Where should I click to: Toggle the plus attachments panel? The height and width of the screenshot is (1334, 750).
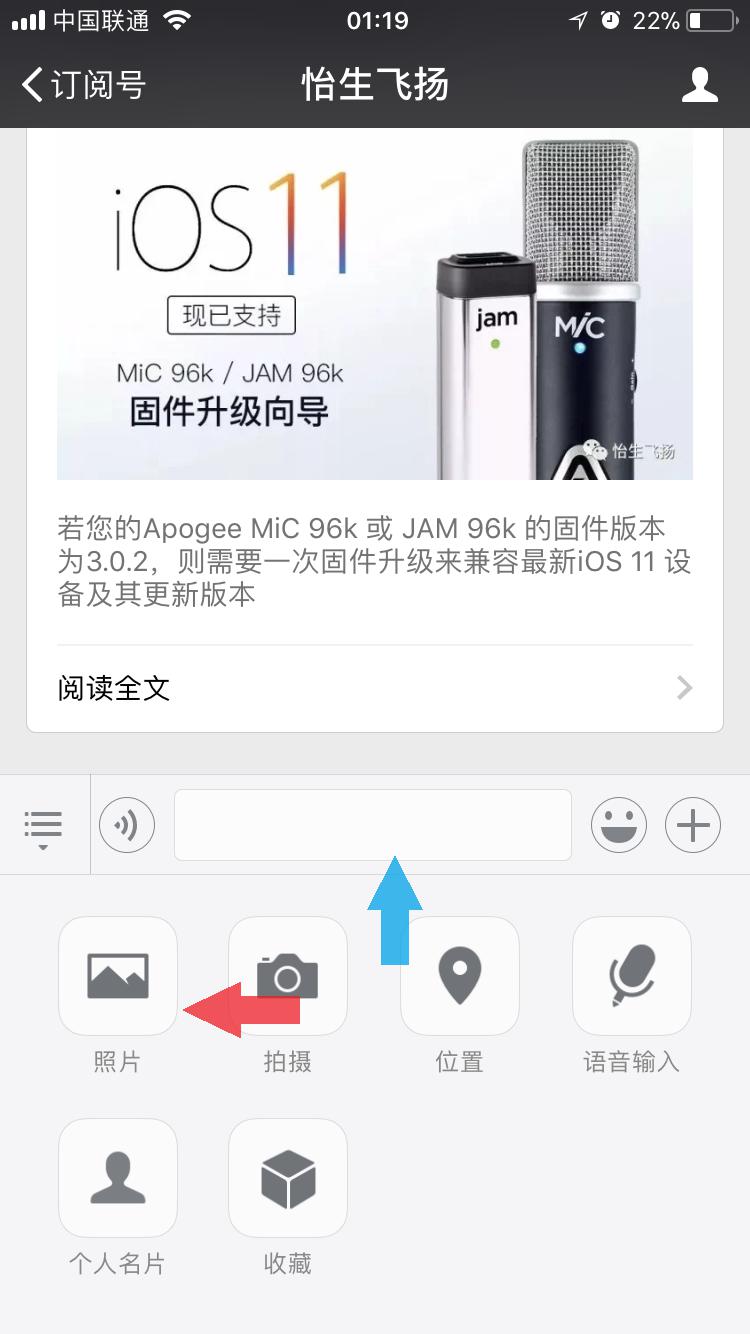[x=693, y=826]
